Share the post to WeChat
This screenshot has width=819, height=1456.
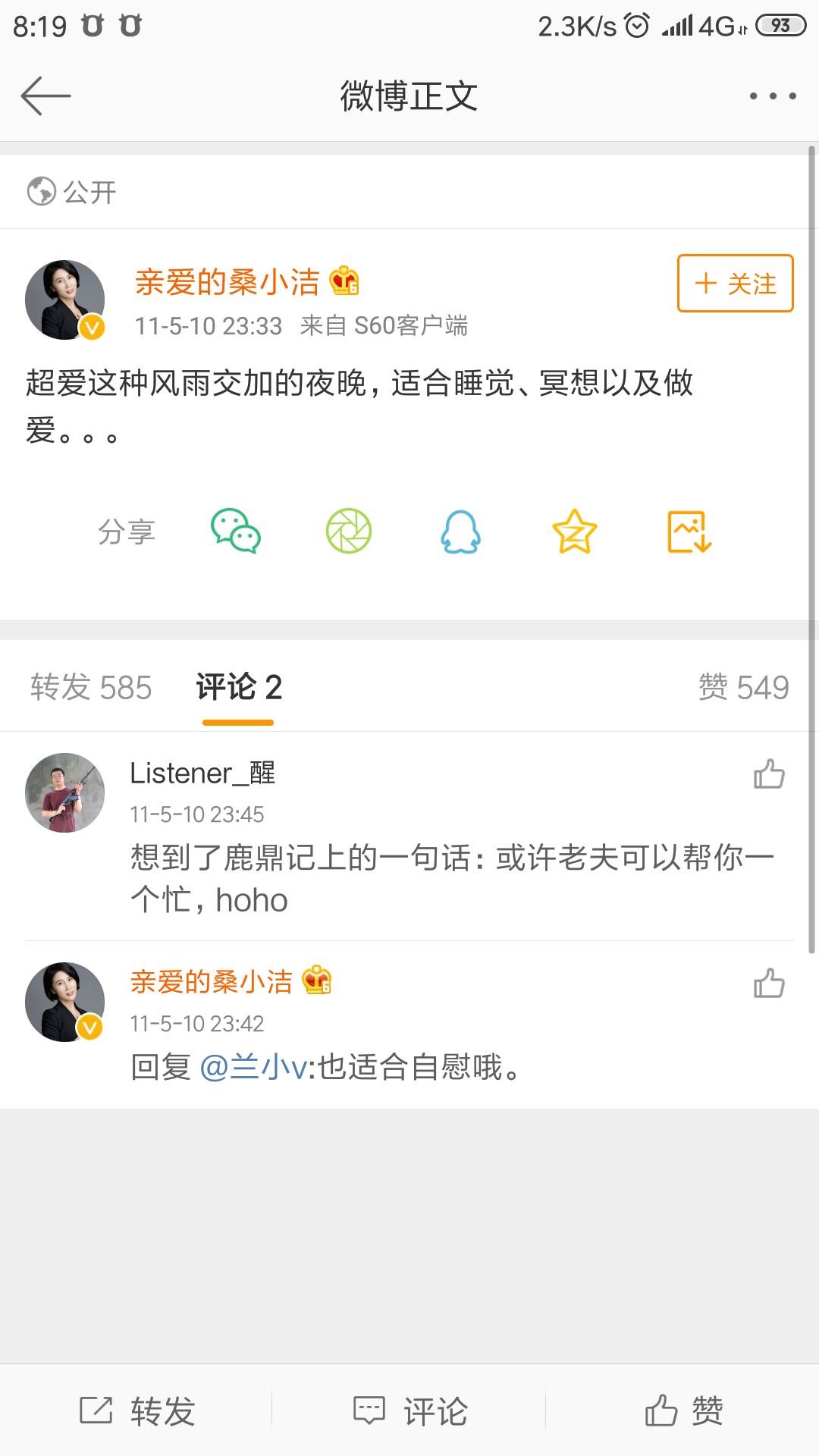236,532
